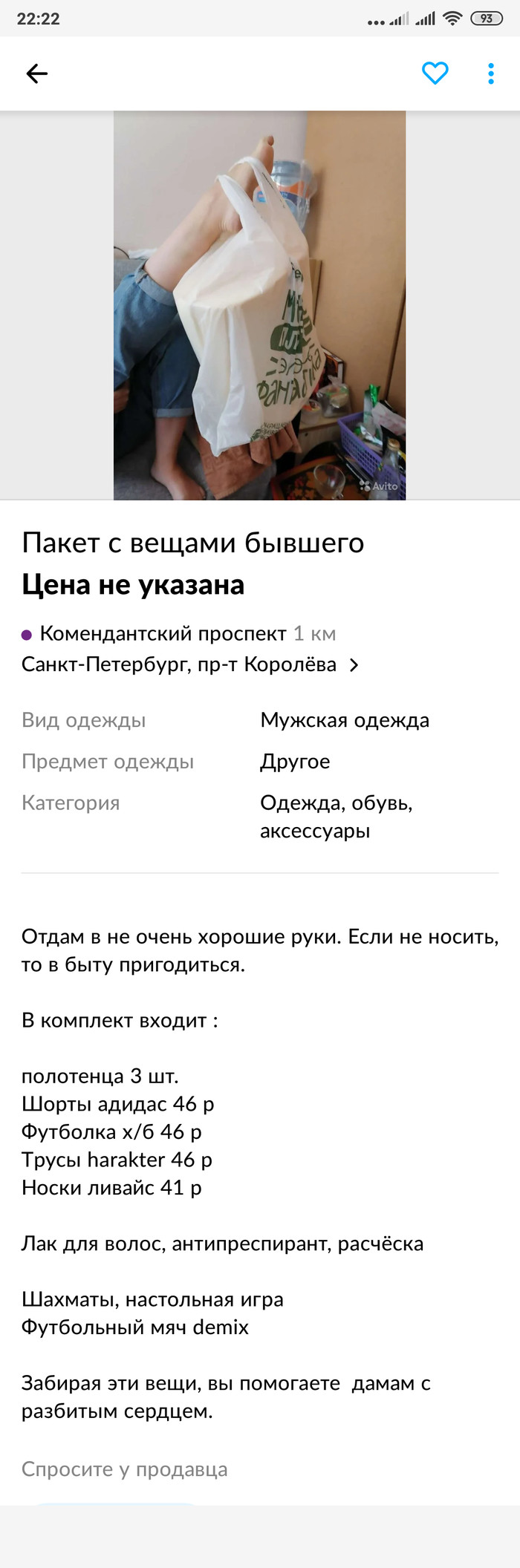520x1568 pixels.
Task: Open the listing photo fullscreen
Action: tap(259, 305)
